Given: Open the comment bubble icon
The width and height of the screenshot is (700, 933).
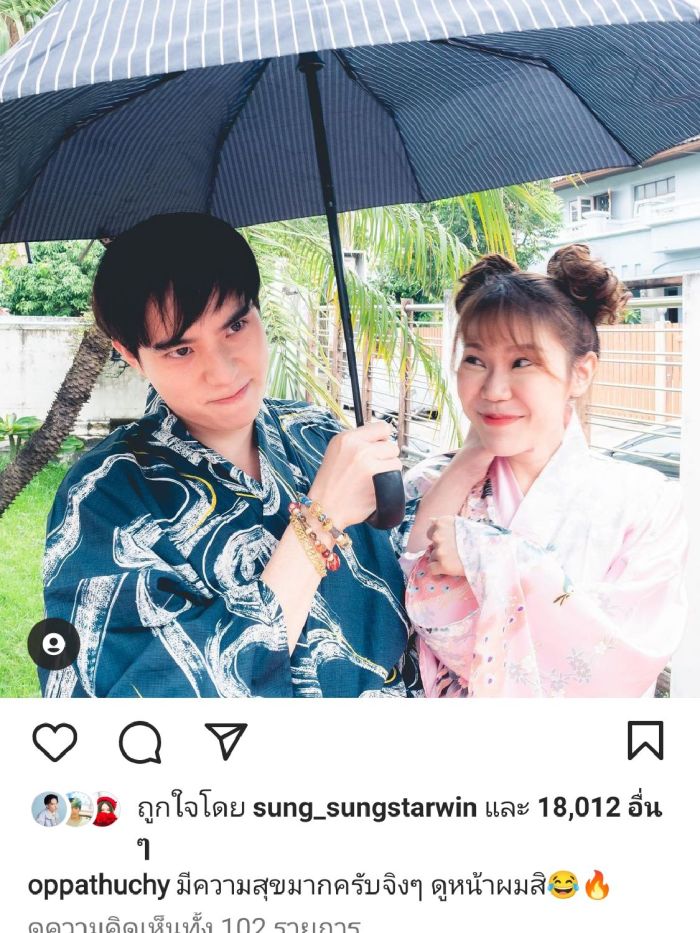Looking at the screenshot, I should point(140,742).
